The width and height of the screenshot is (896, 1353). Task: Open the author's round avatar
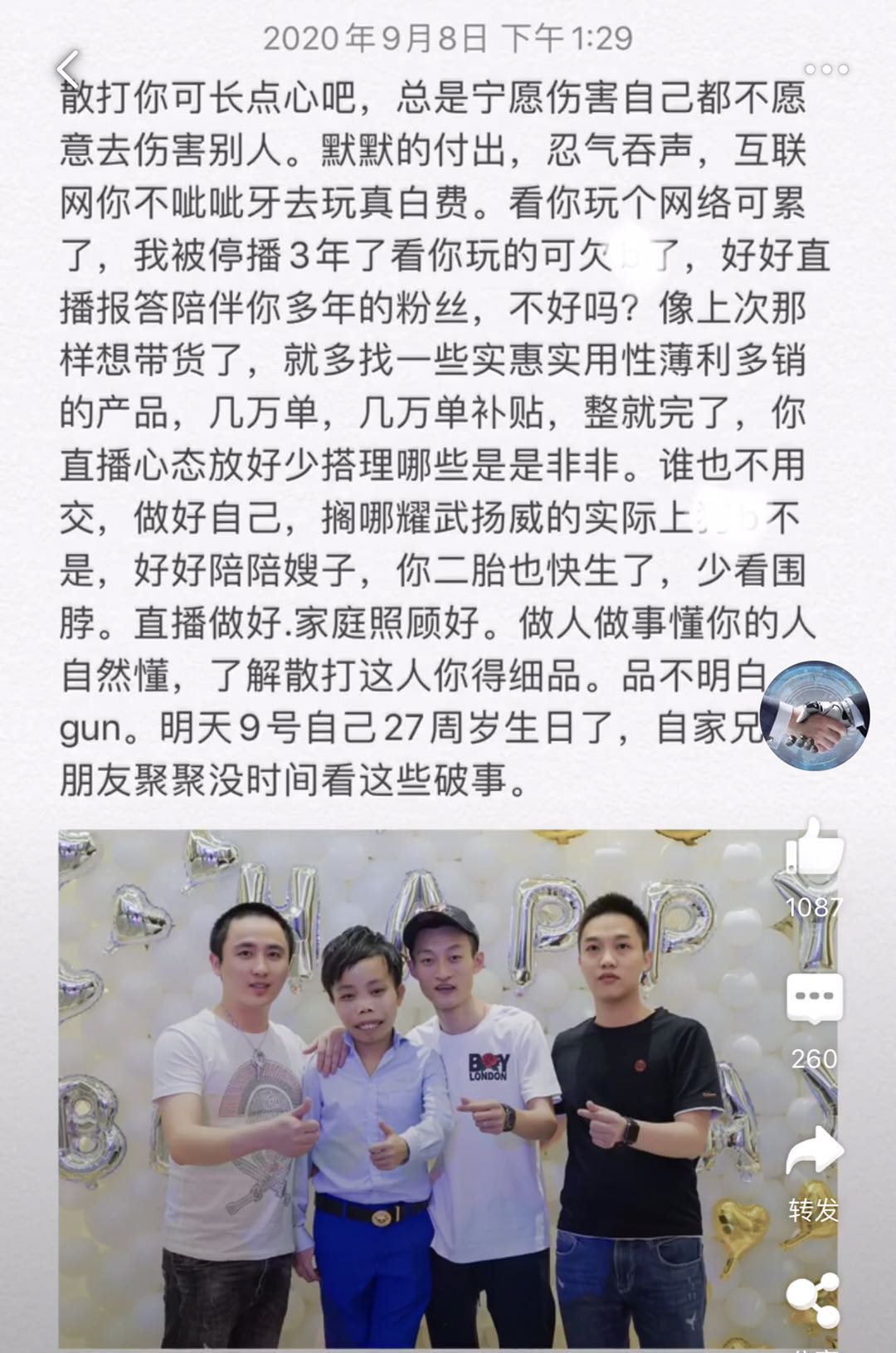pos(814,715)
